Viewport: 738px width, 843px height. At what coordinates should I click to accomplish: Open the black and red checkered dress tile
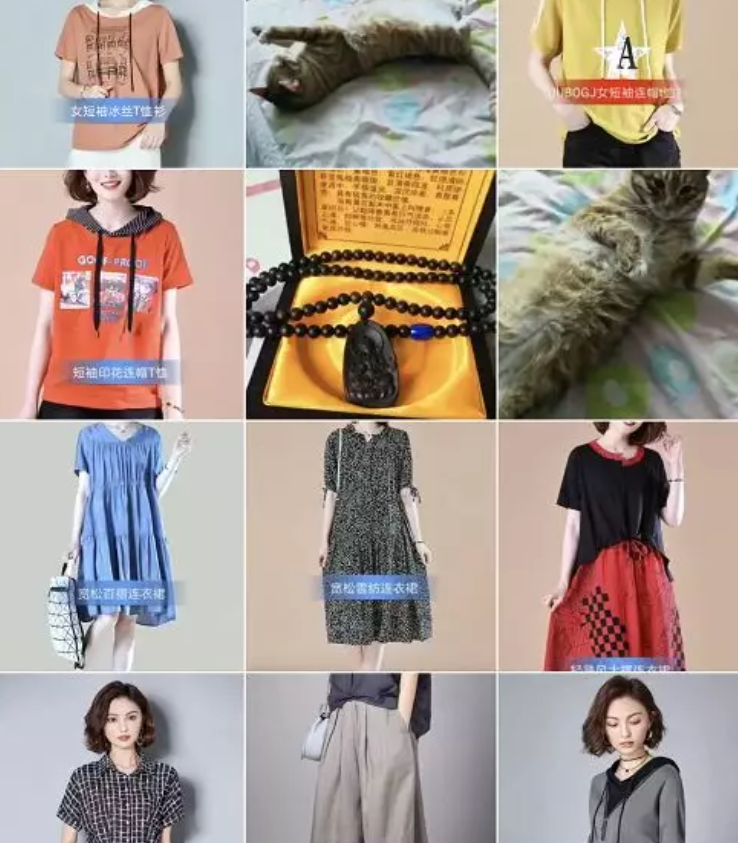618,546
